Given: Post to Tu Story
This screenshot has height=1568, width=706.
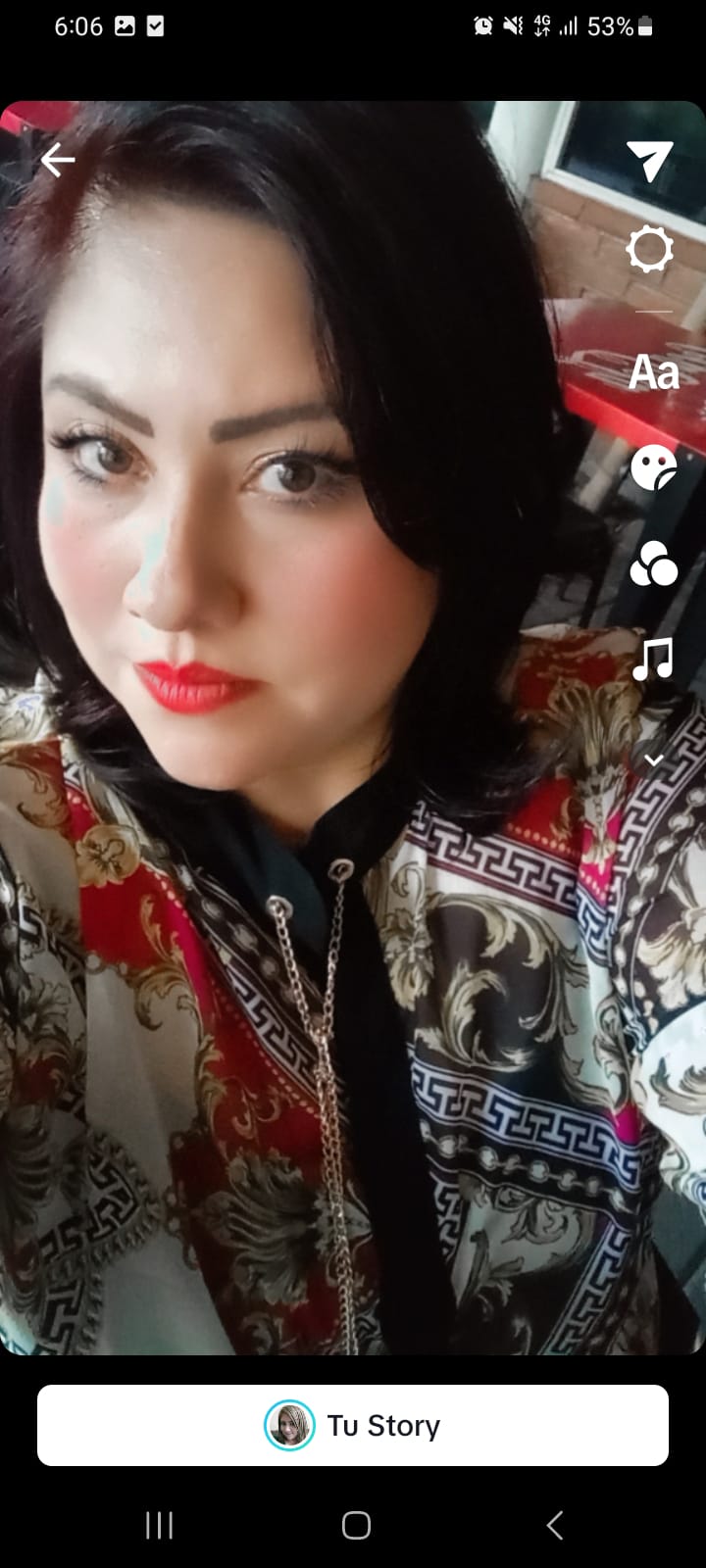Looking at the screenshot, I should pyautogui.click(x=353, y=1425).
